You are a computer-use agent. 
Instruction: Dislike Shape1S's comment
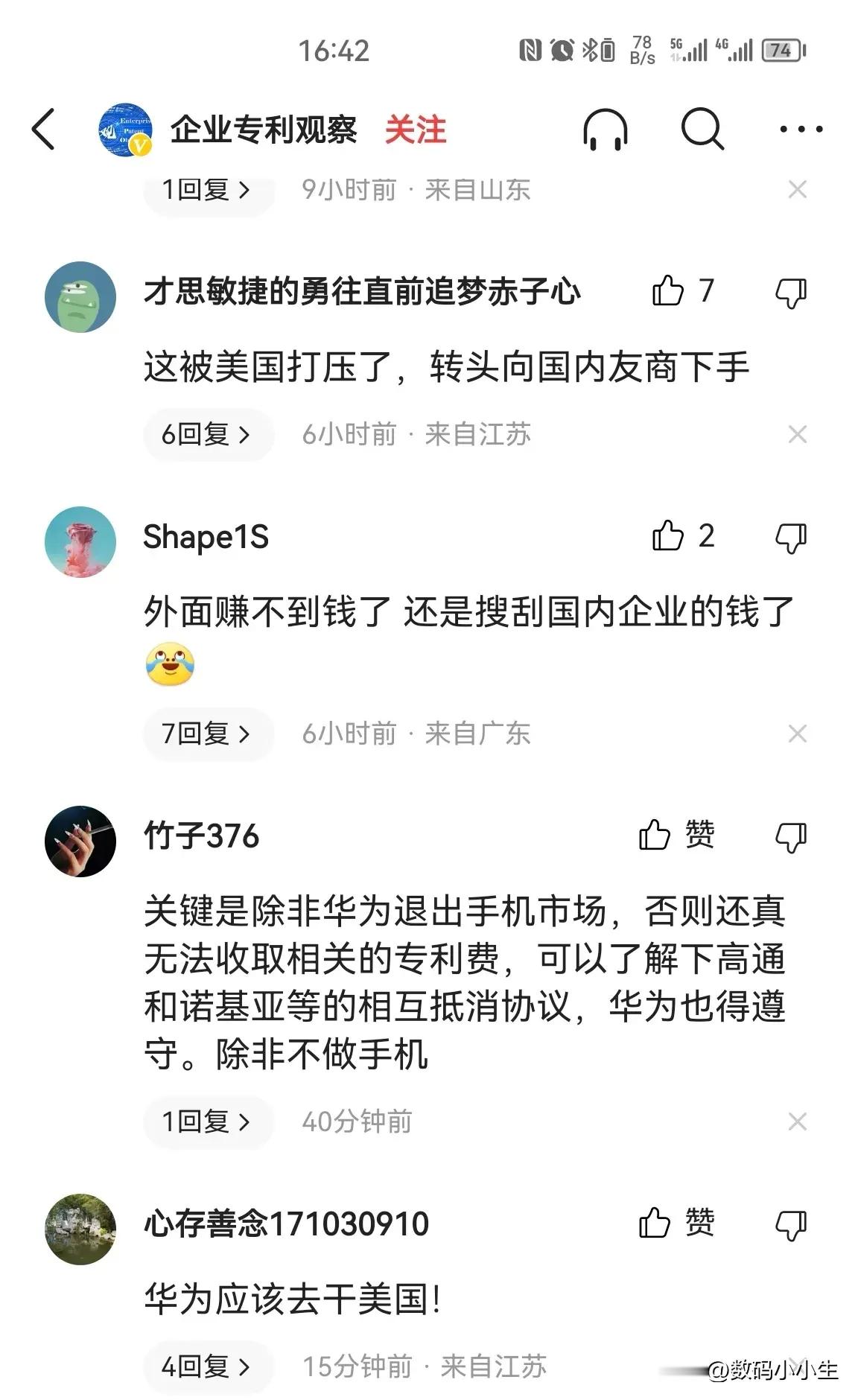pyautogui.click(x=790, y=538)
